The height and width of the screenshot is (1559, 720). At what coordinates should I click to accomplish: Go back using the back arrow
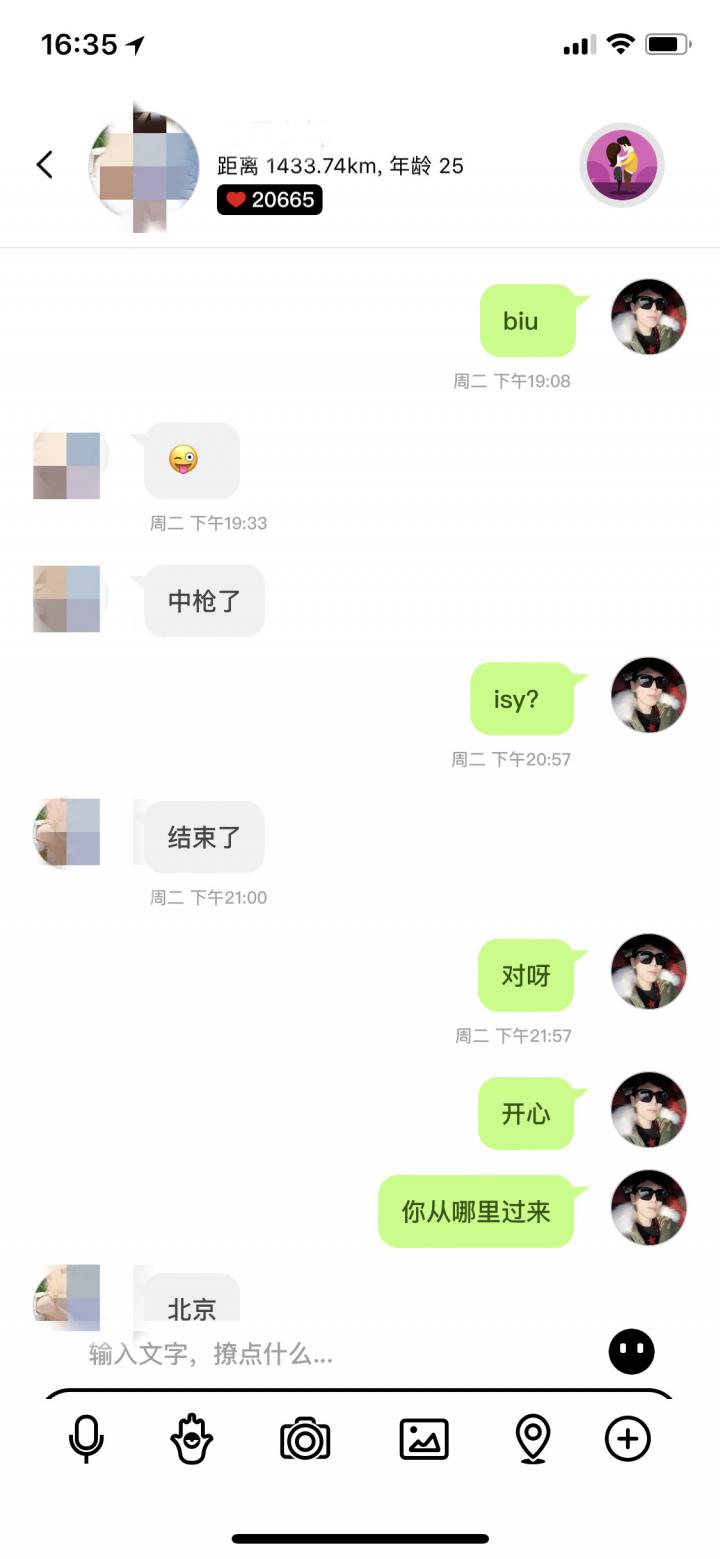[45, 165]
